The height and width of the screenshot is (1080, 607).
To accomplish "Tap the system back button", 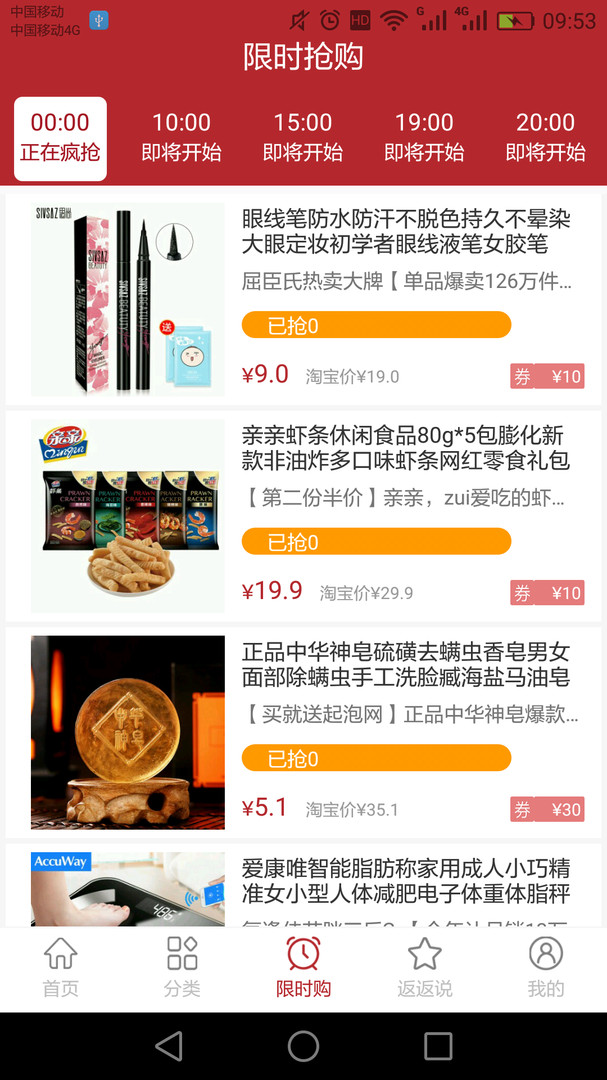I will 169,1046.
